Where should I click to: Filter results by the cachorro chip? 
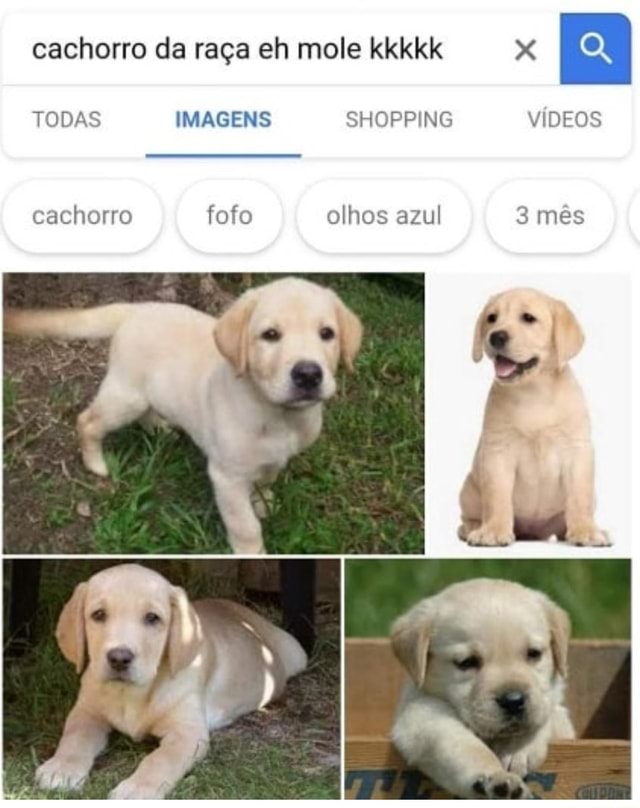pos(82,215)
